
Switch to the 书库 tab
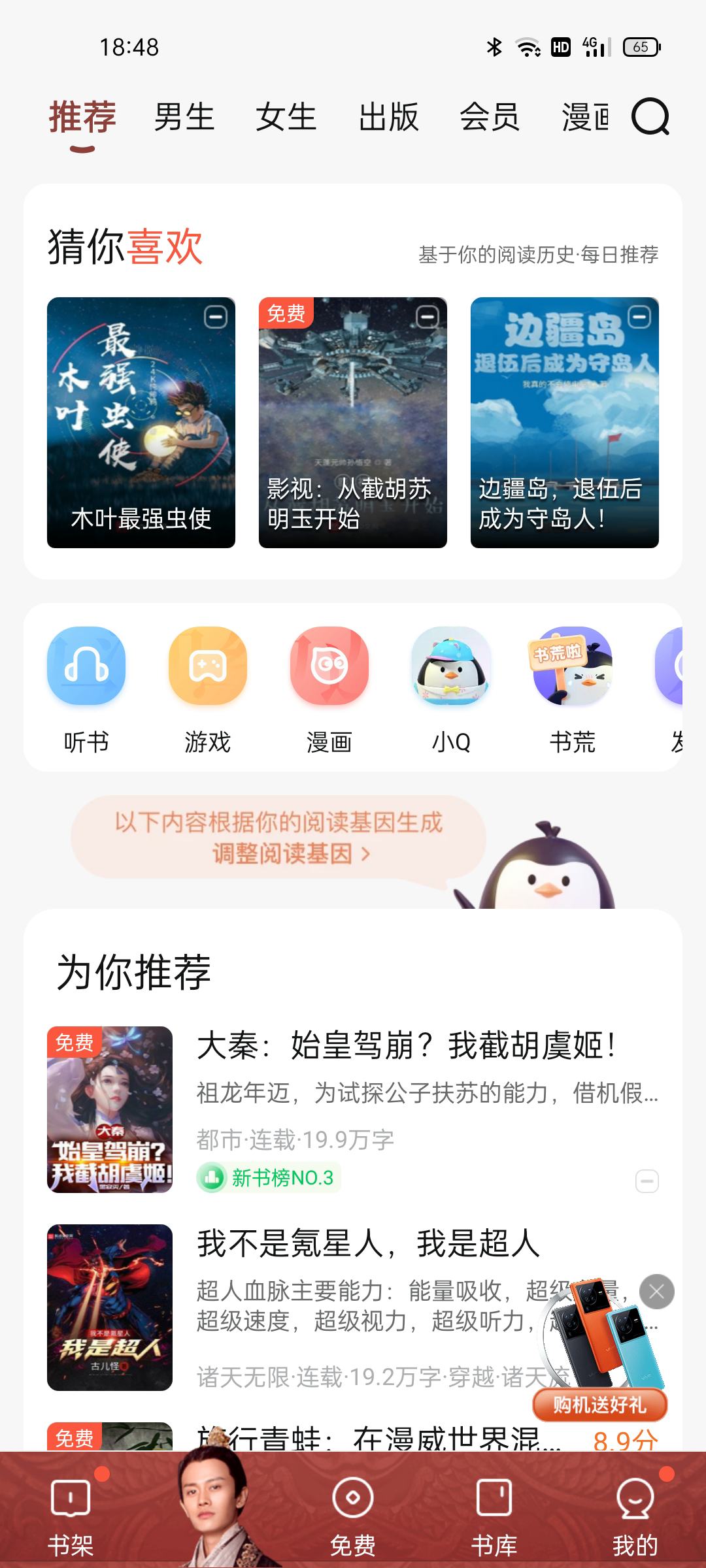pos(494,1516)
